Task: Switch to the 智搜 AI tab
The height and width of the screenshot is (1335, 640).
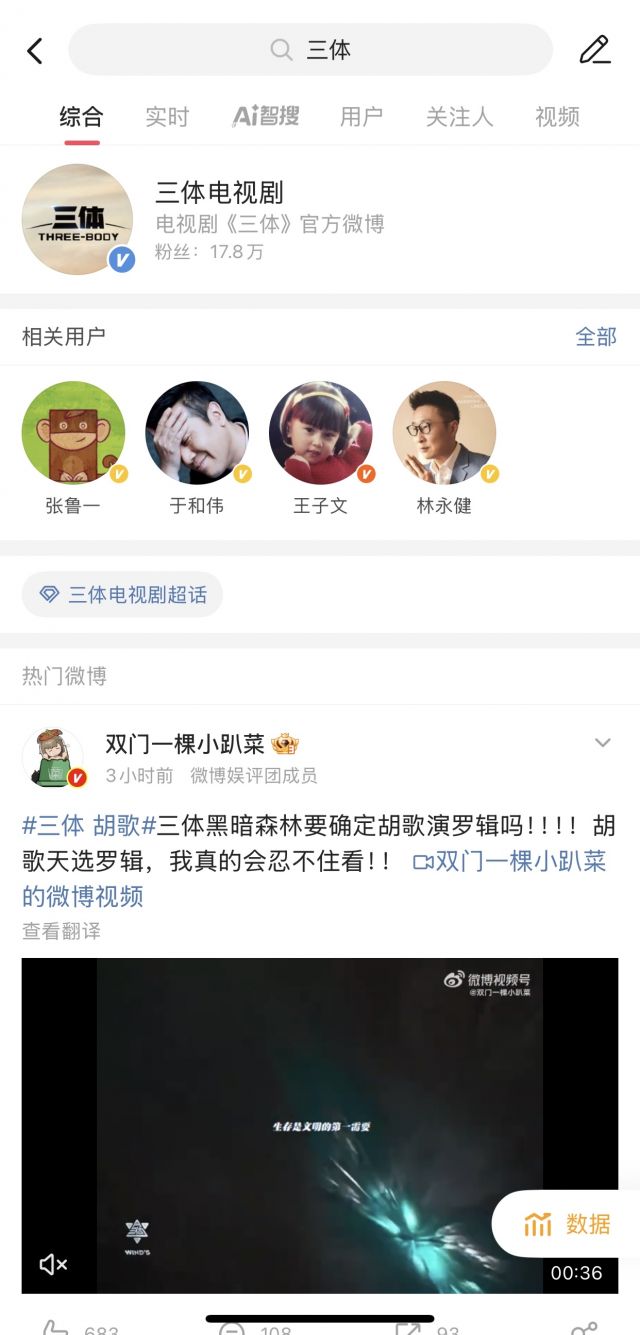Action: coord(266,117)
